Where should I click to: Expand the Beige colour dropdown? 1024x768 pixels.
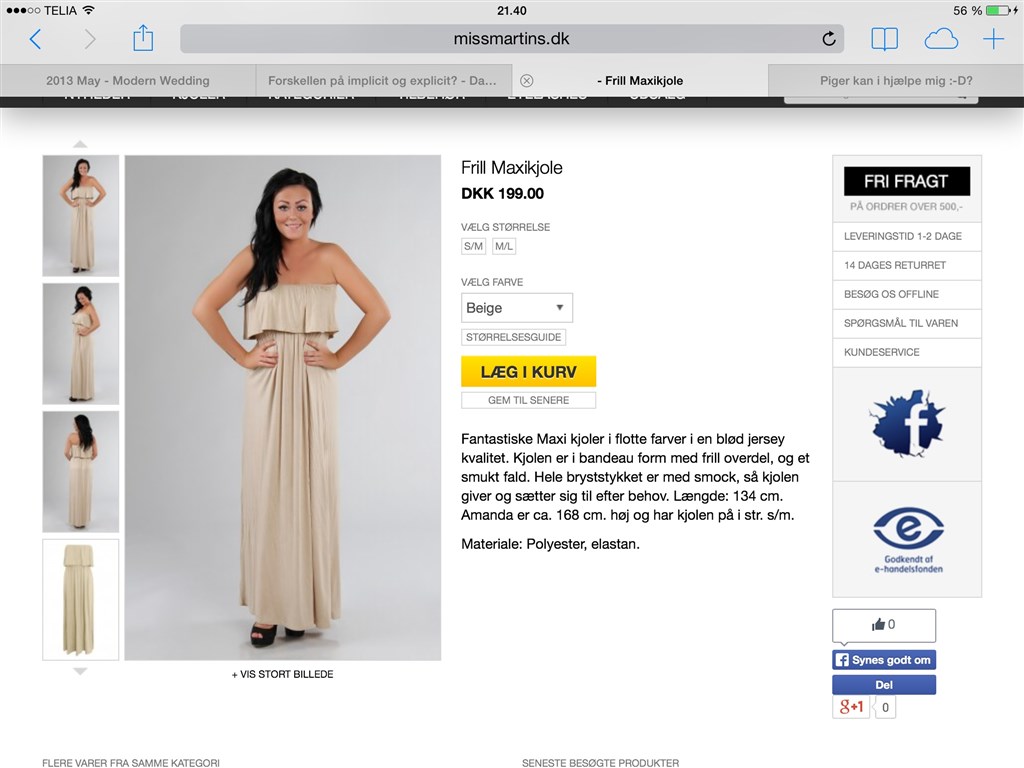click(x=517, y=308)
